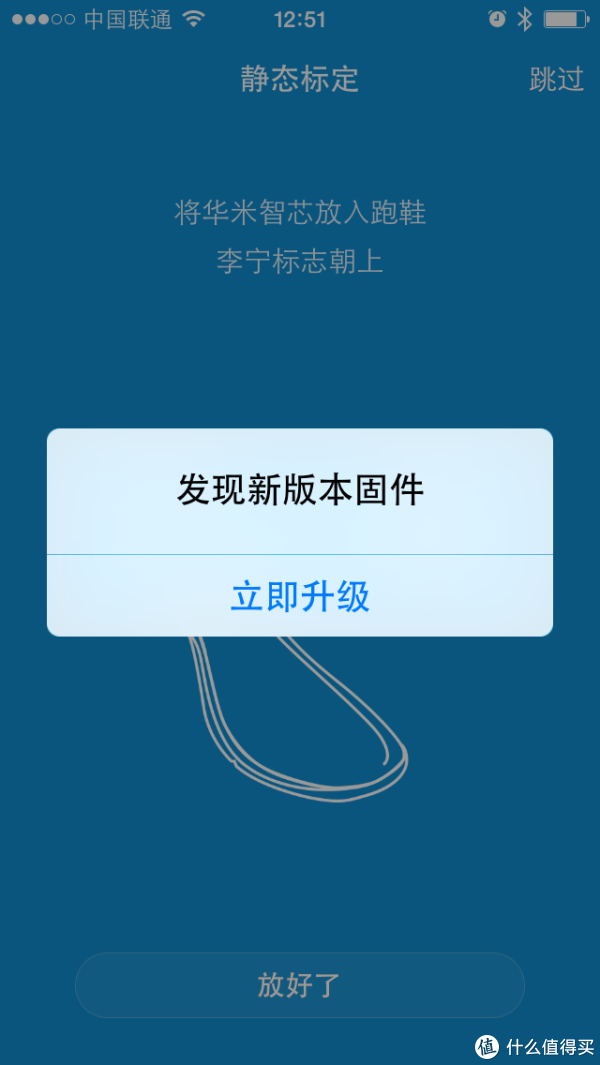Tap 立即升级 to upgrade firmware now
This screenshot has height=1065, width=600.
click(300, 596)
